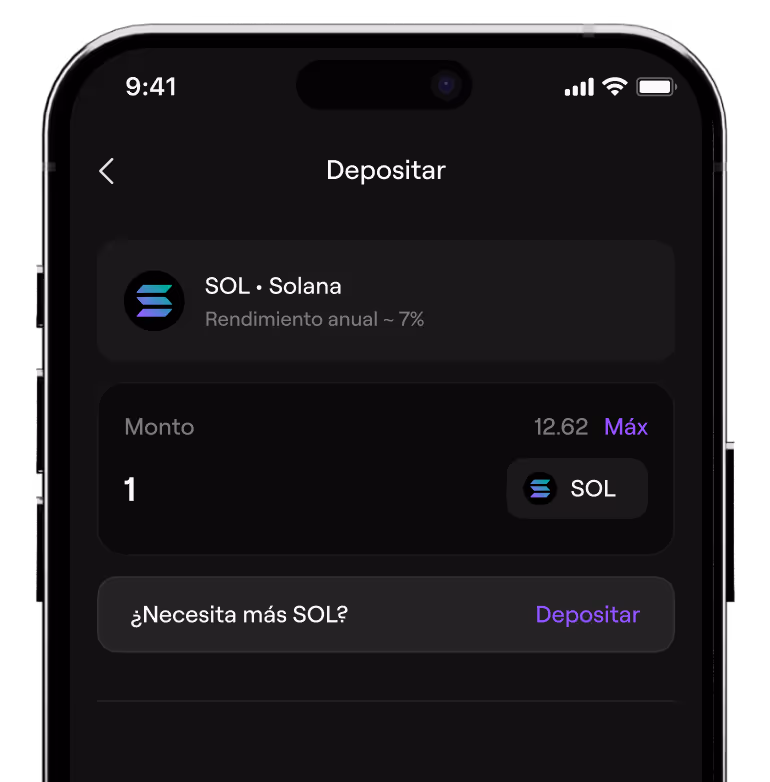Click the Depositar link to add SOL

(587, 614)
